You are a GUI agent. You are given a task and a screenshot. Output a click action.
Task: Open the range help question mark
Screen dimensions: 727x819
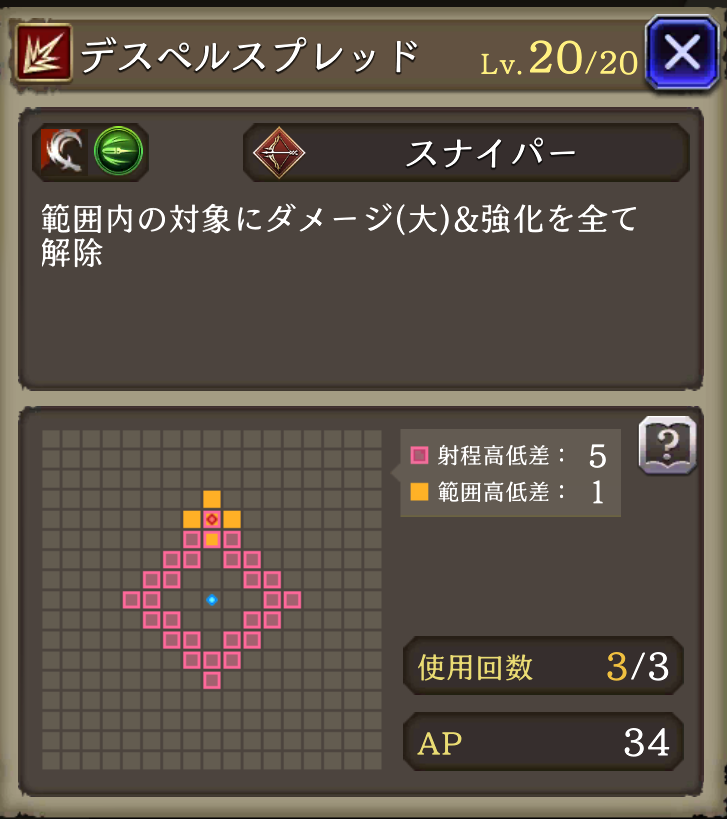[667, 445]
